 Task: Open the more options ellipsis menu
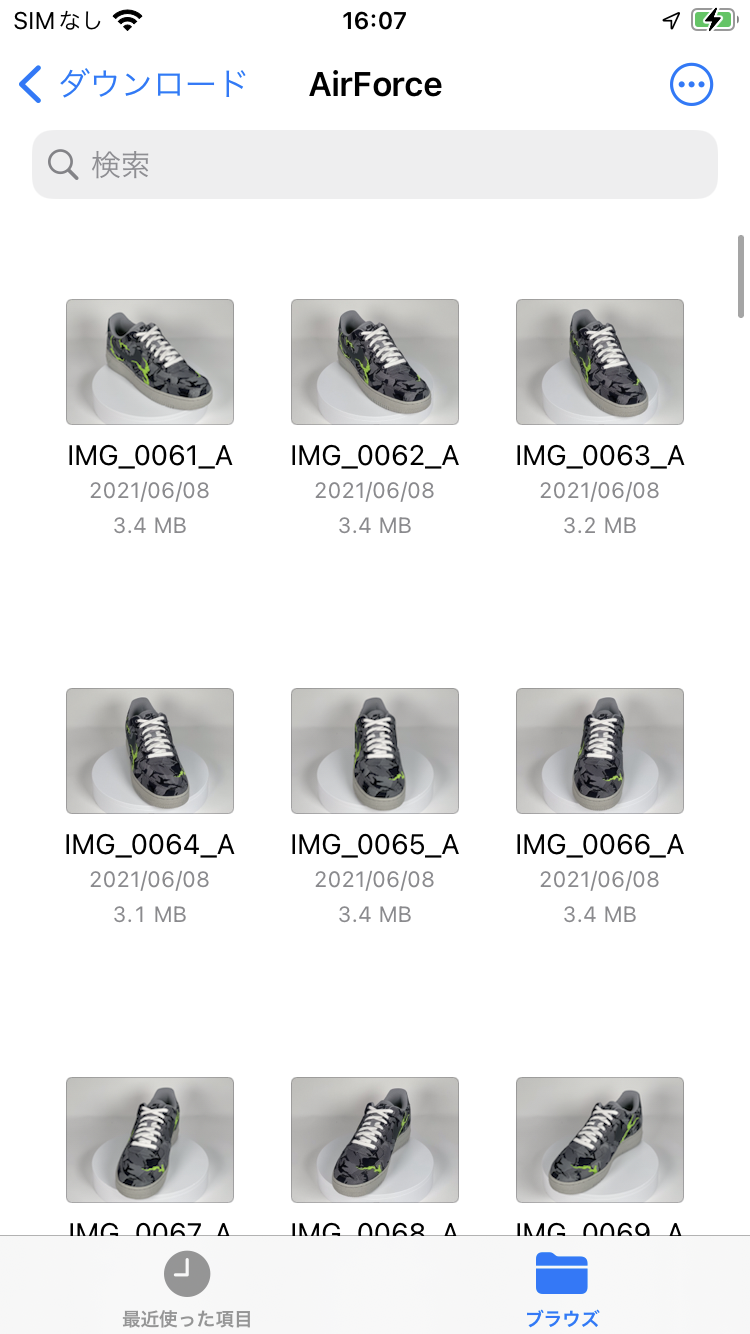point(691,85)
